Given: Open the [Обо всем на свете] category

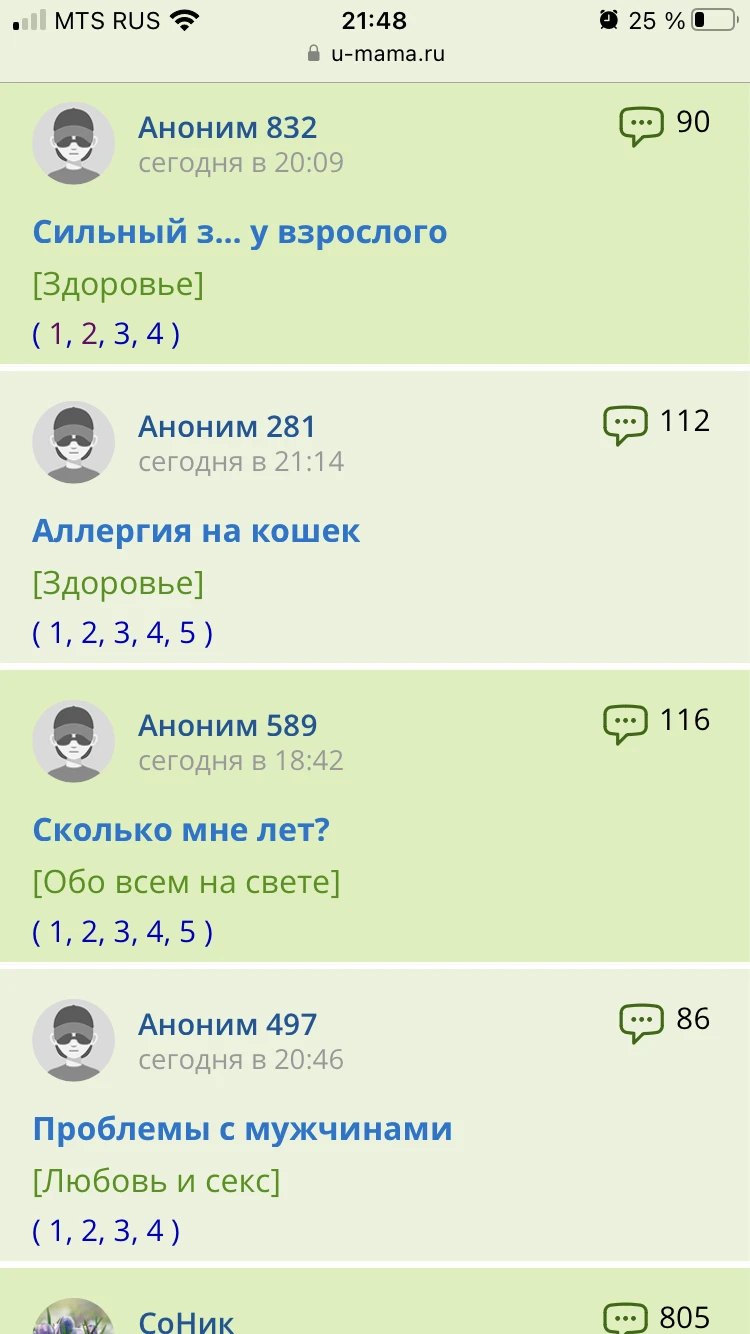Looking at the screenshot, I should 186,882.
